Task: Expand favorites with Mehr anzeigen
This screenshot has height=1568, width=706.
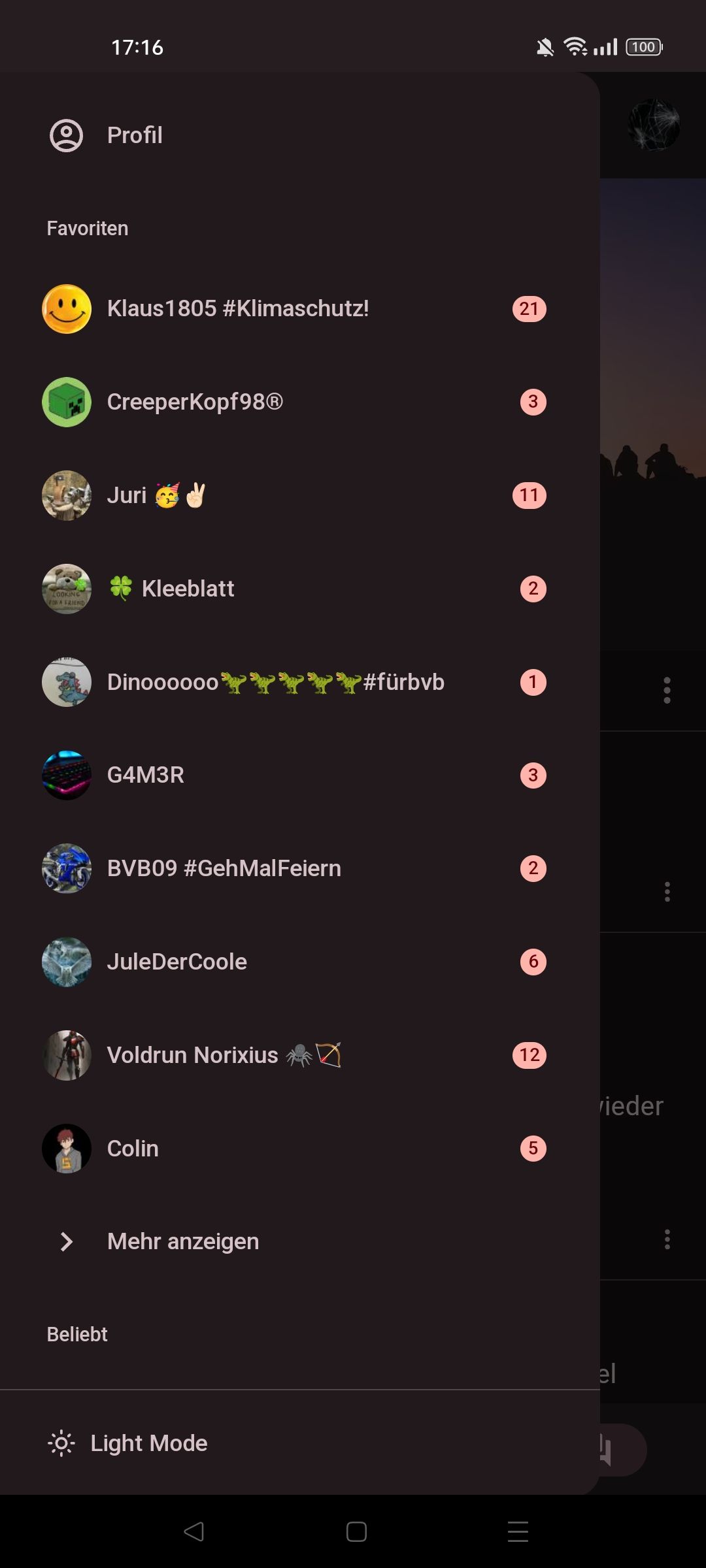Action: [x=182, y=1241]
